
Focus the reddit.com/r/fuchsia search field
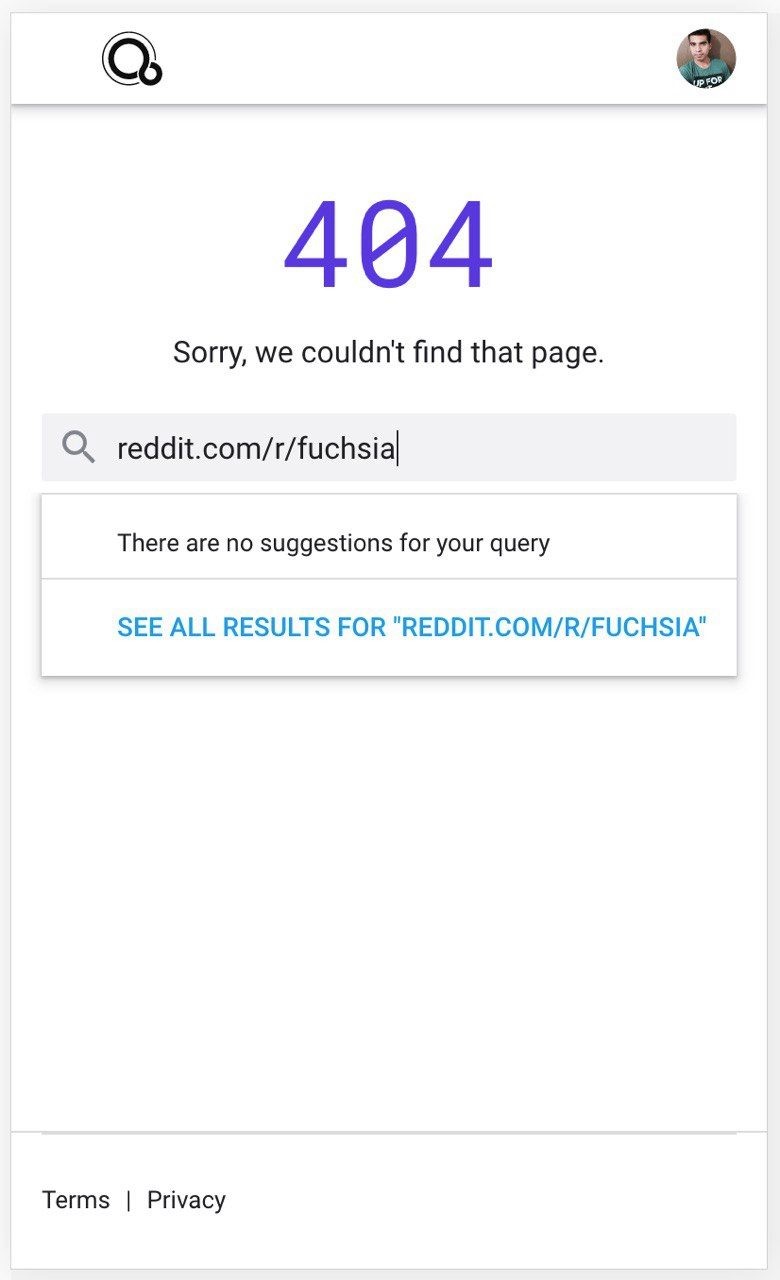[420, 448]
